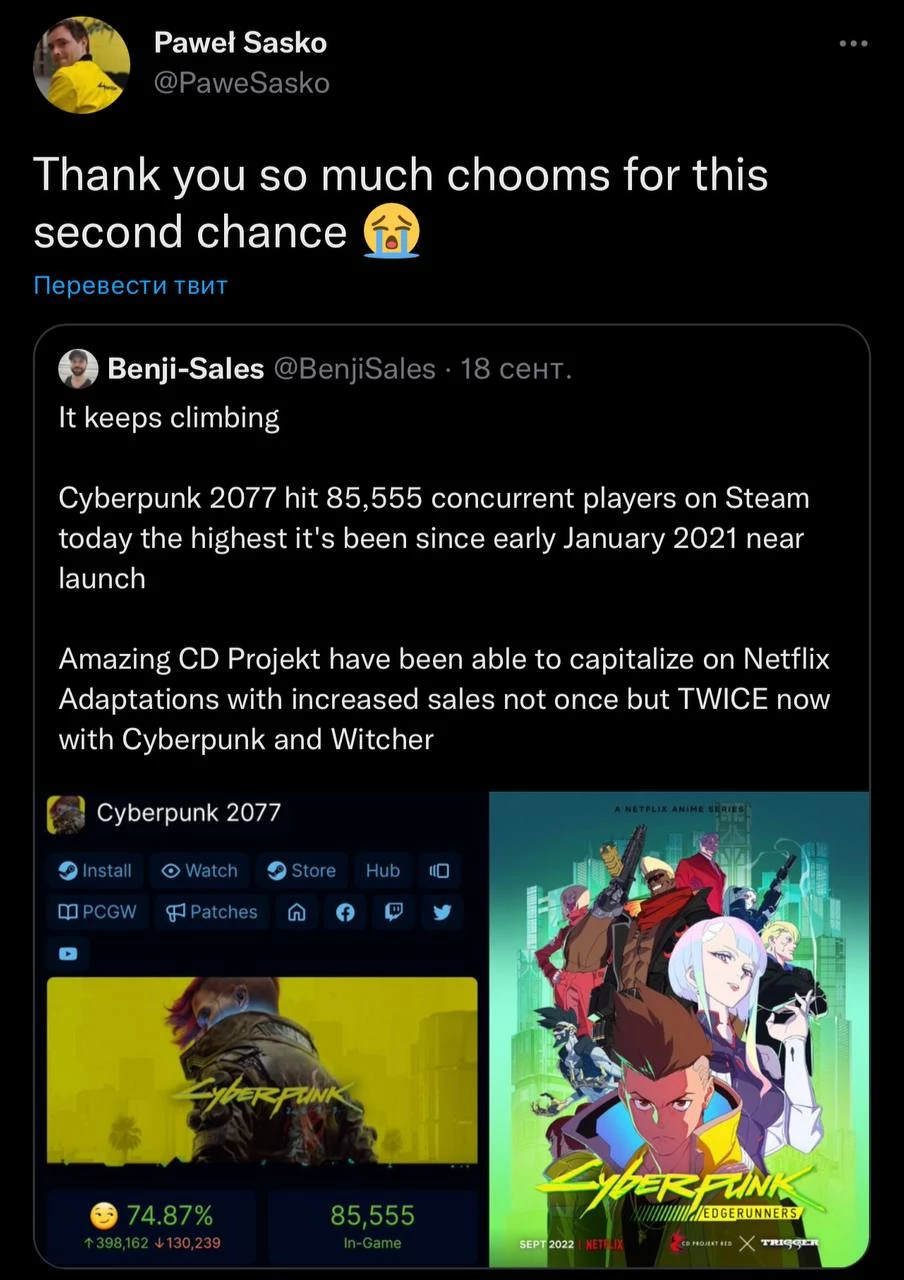Open Paweł Sasko's profile picture
Image resolution: width=904 pixels, height=1280 pixels.
(x=82, y=64)
